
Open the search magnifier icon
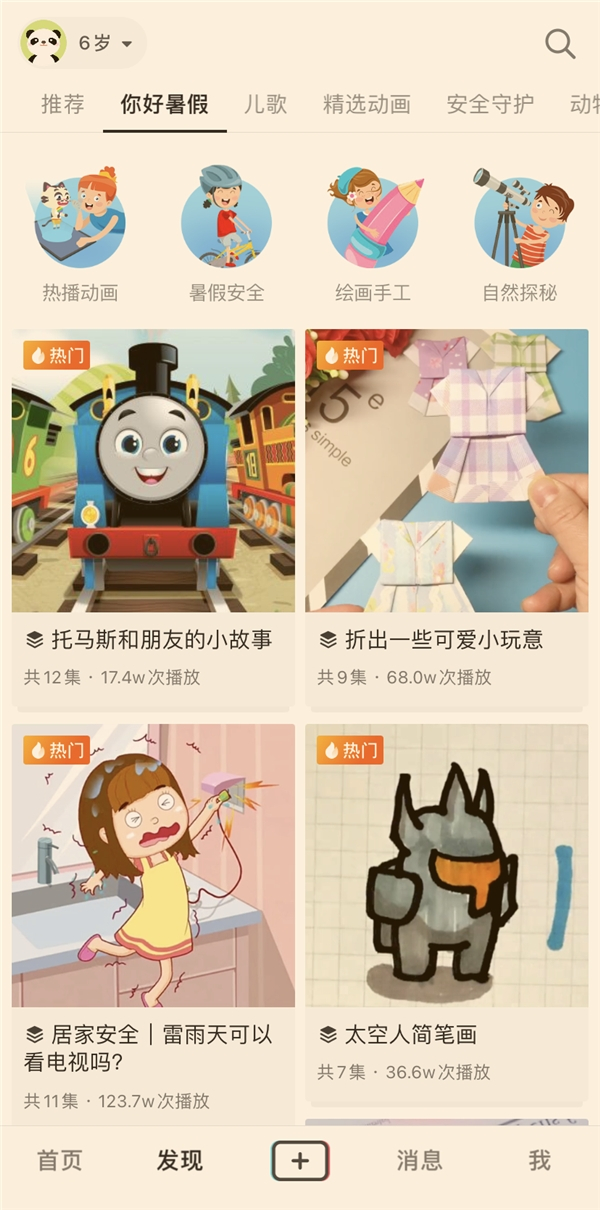coord(559,44)
